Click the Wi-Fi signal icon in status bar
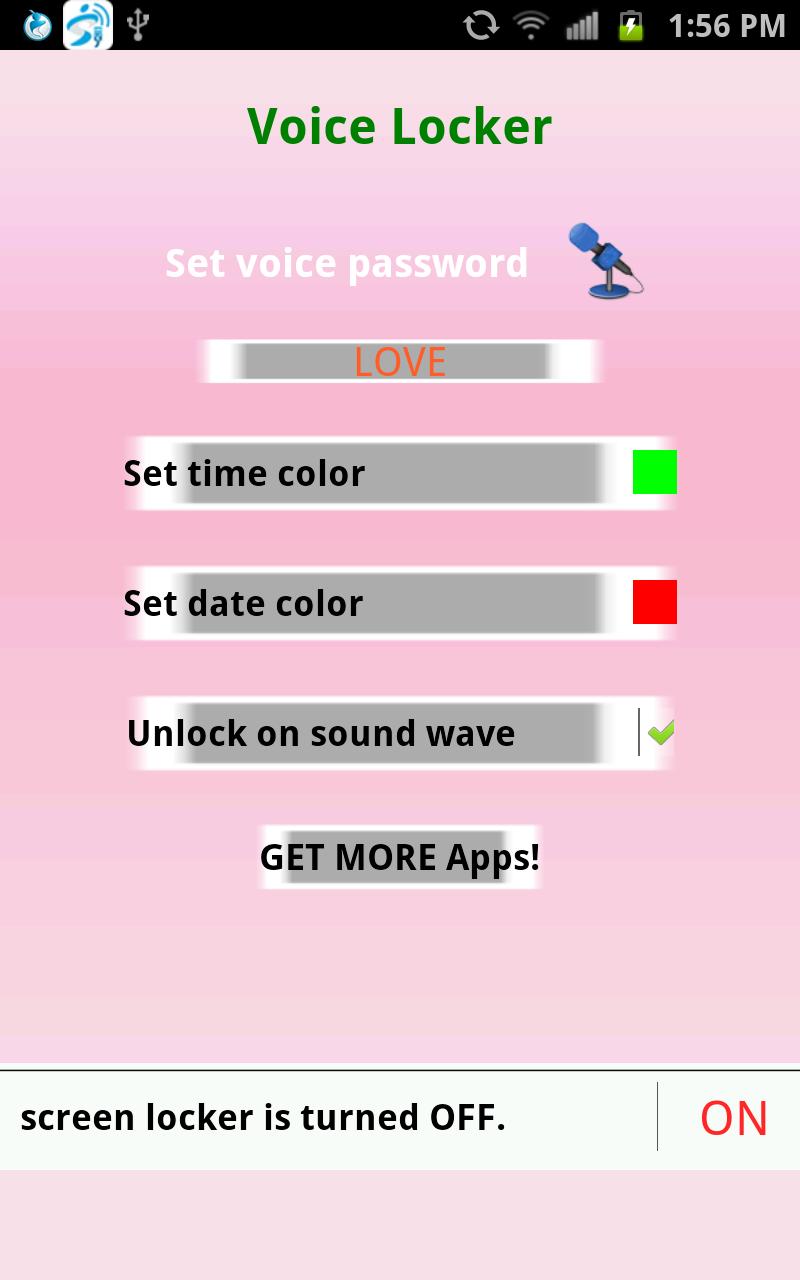 click(x=530, y=26)
